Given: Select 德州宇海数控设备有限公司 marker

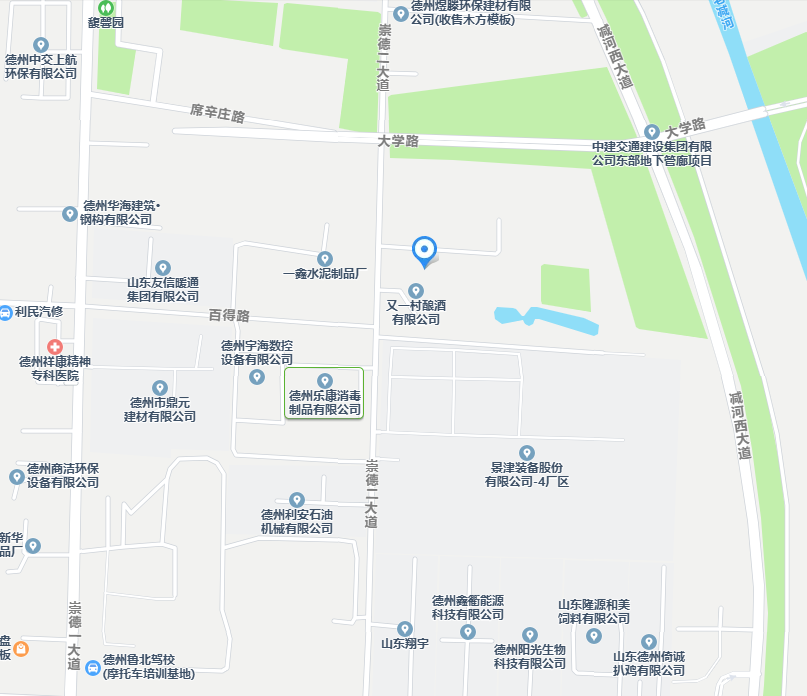Looking at the screenshot, I should pyautogui.click(x=257, y=377).
